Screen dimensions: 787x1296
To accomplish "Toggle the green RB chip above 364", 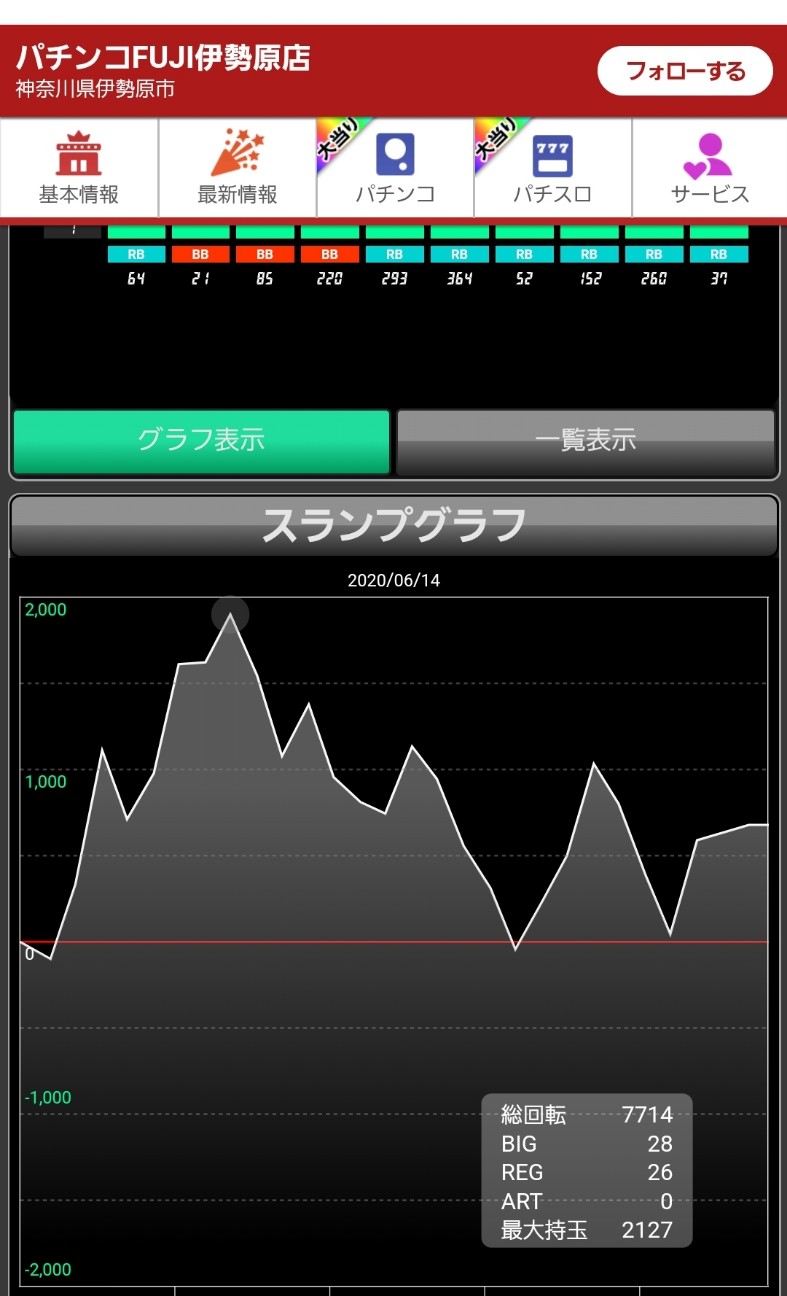I will [459, 254].
